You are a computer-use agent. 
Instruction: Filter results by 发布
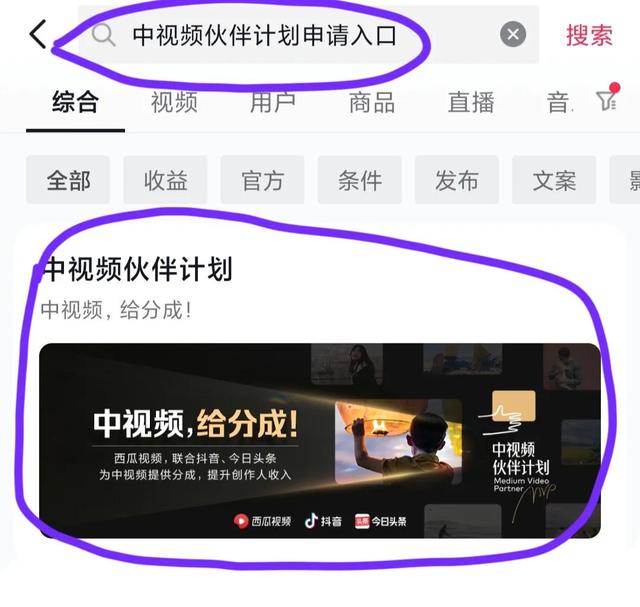457,180
